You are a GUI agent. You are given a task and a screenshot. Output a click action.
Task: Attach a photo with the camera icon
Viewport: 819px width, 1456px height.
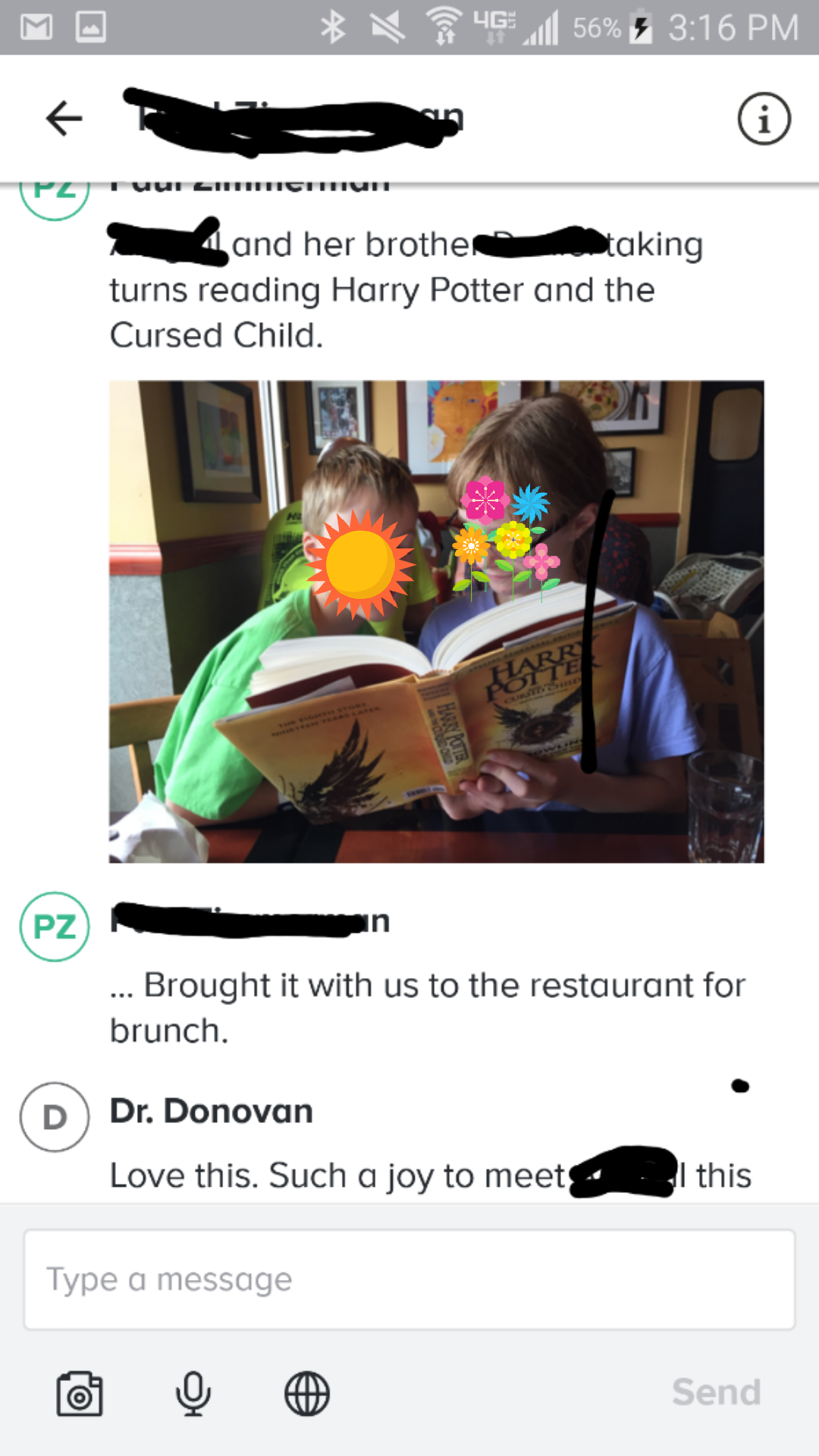pyautogui.click(x=80, y=1393)
